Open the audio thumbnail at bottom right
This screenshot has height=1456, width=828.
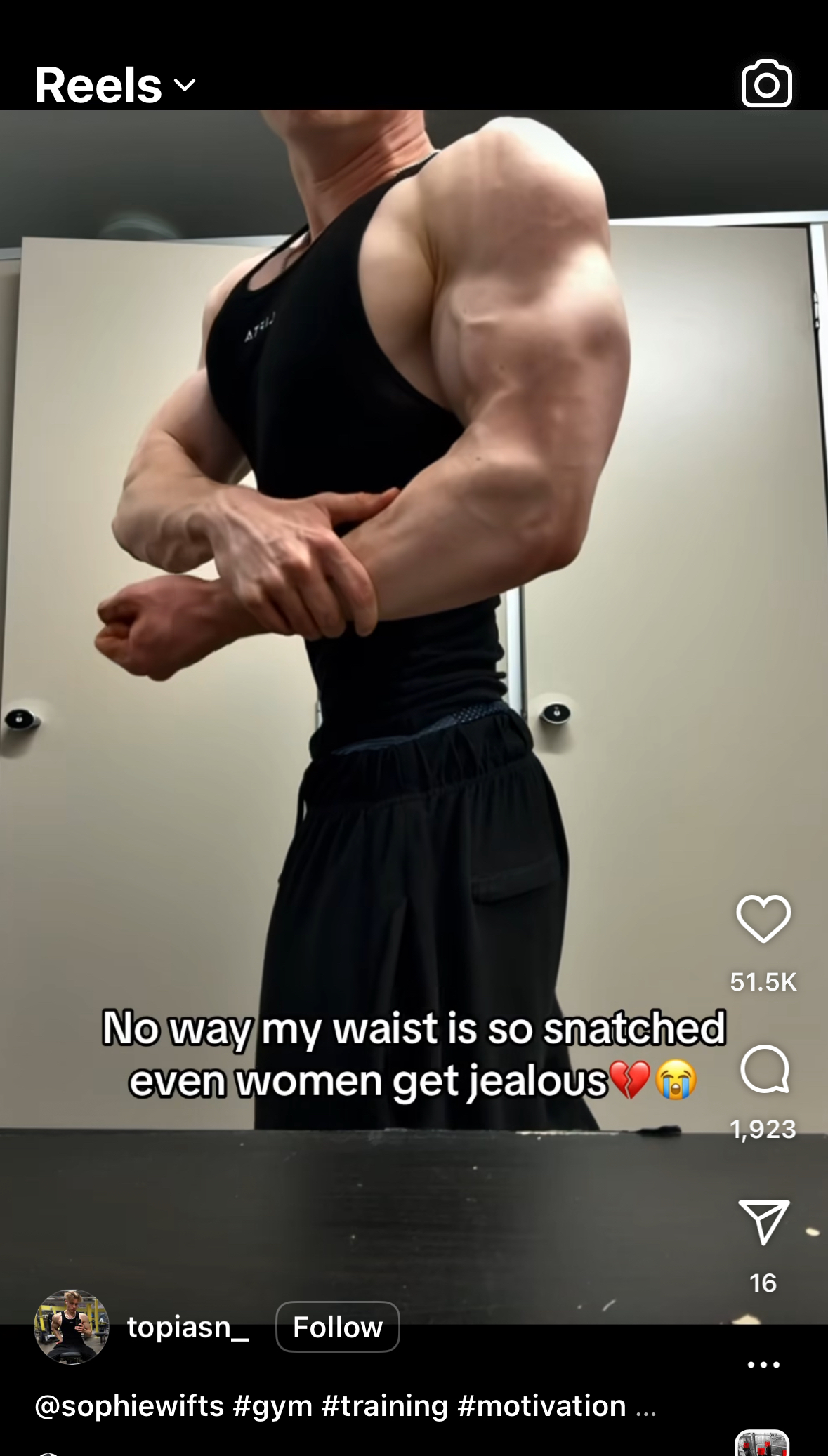tap(762, 1443)
